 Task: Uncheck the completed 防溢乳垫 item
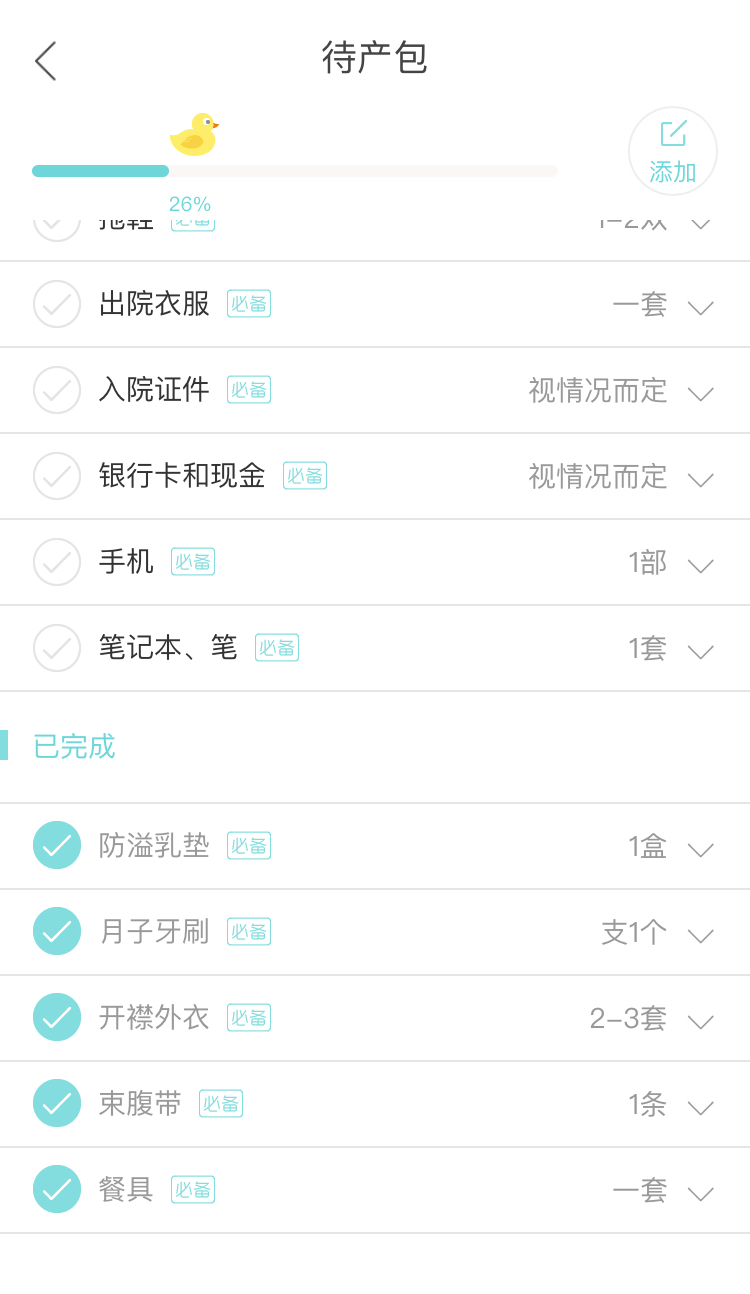(x=57, y=846)
